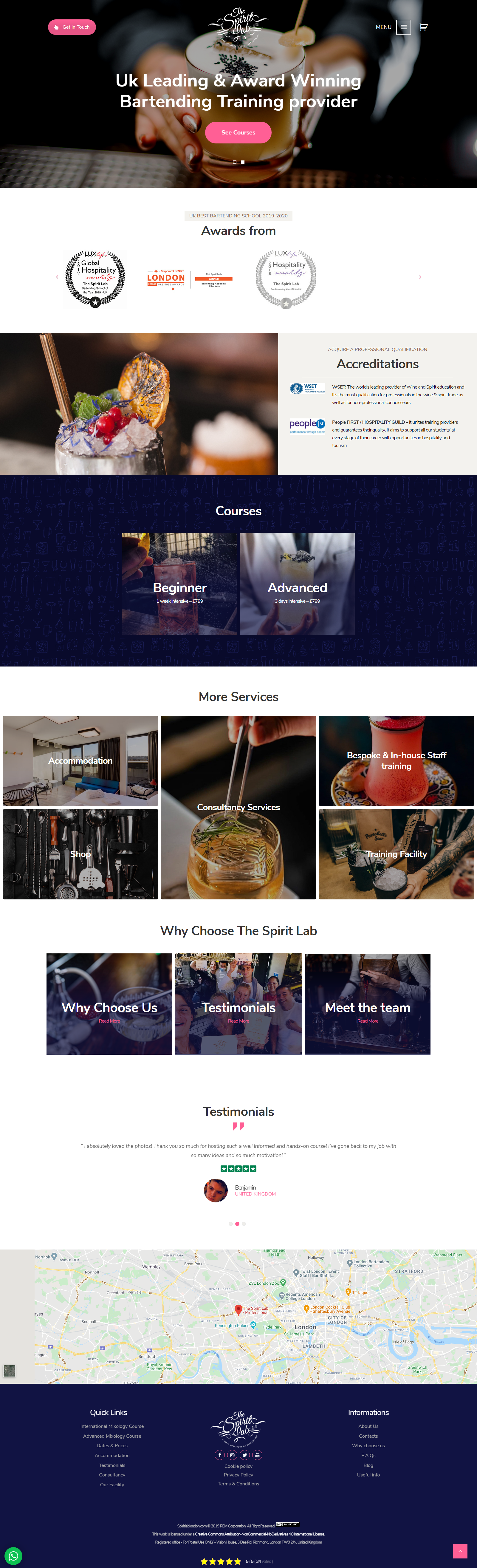Open the Accommodation service tile
Screen dimensions: 477x1568
[80, 761]
